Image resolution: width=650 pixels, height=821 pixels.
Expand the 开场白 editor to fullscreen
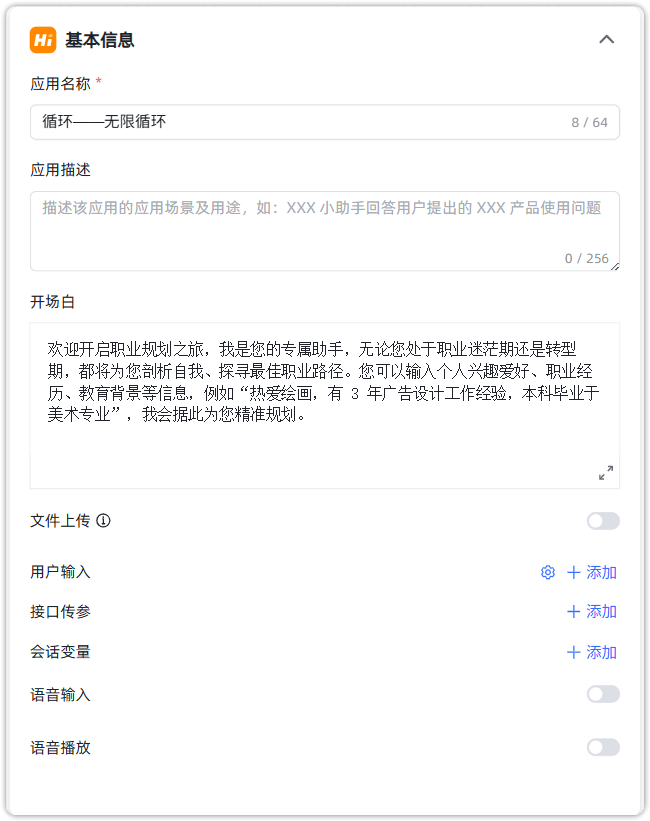[x=606, y=473]
